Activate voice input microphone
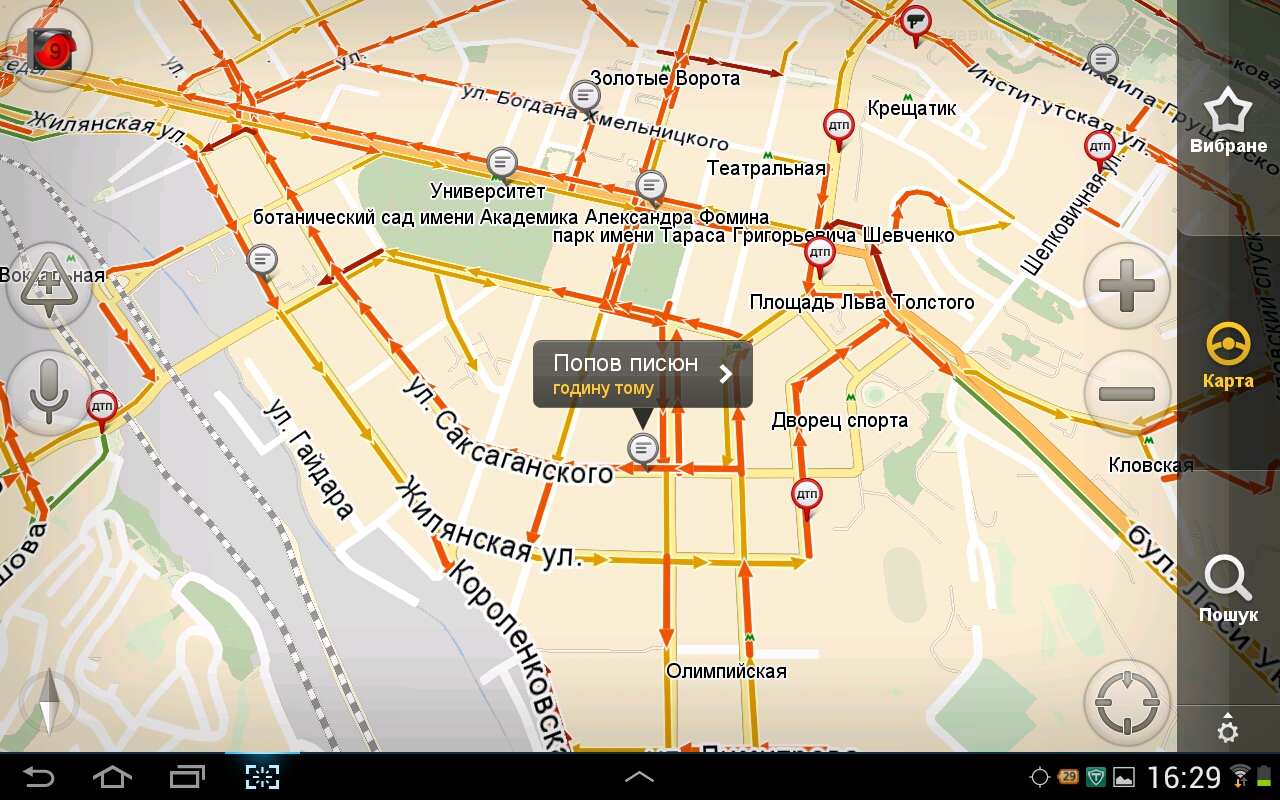1280x800 pixels. (x=49, y=392)
